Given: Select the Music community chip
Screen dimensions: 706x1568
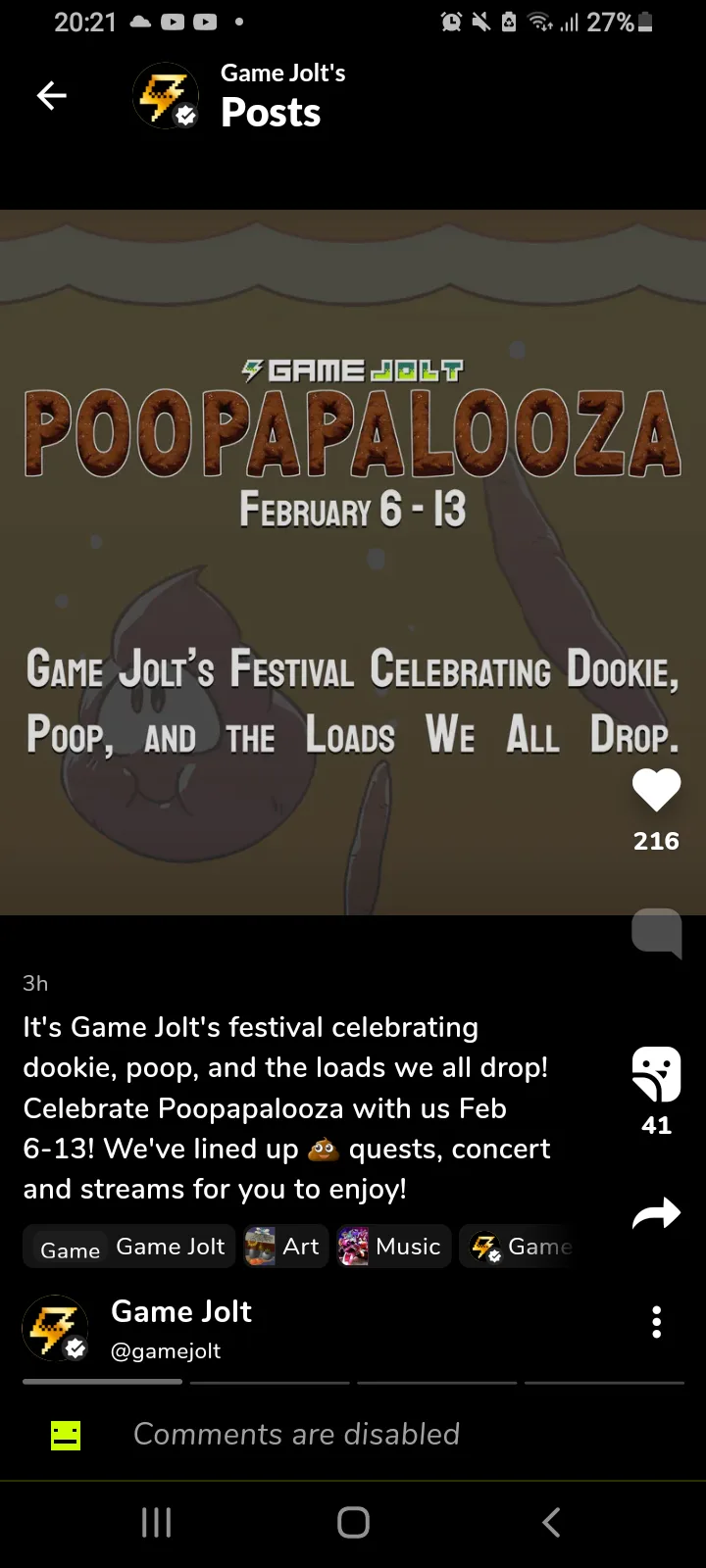Looking at the screenshot, I should tap(393, 1247).
